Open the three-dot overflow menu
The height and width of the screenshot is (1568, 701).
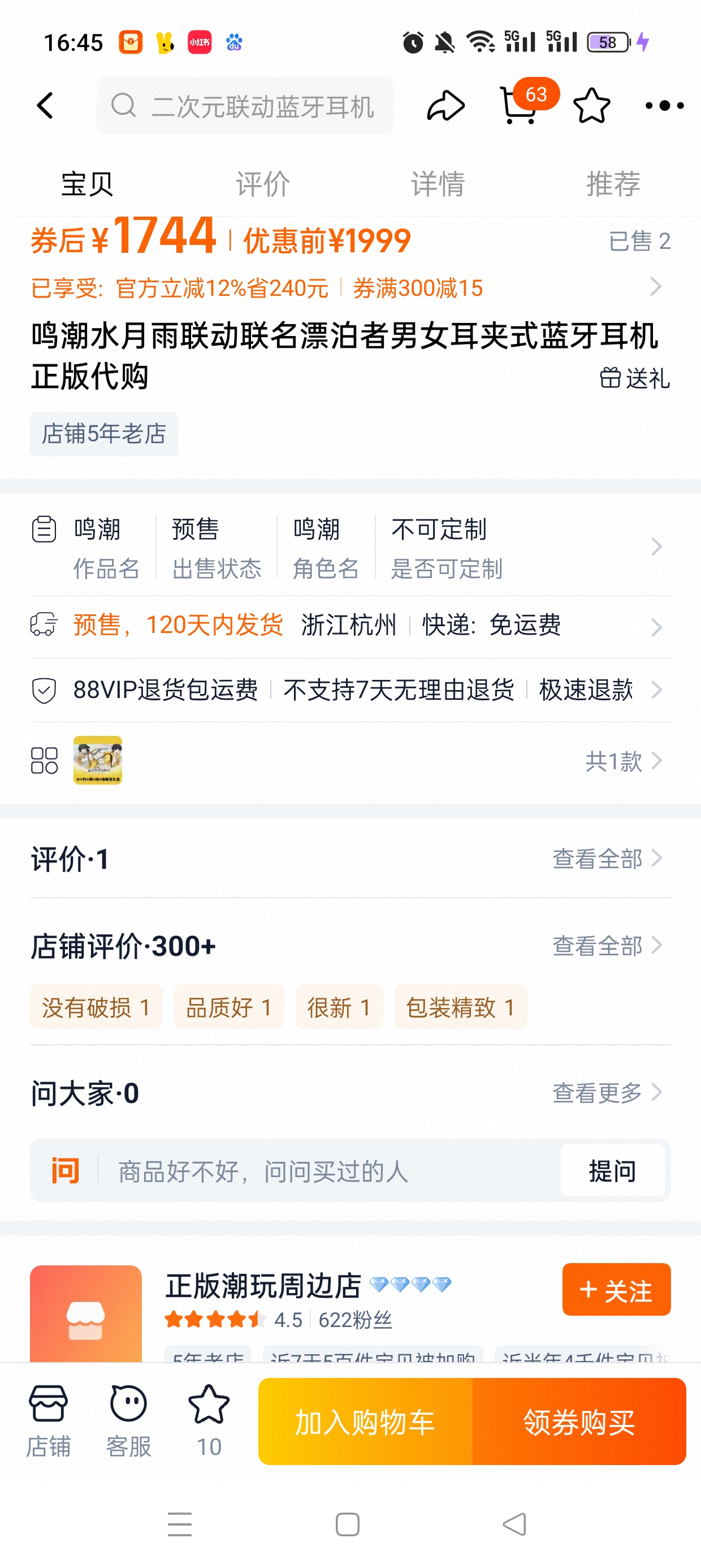[x=664, y=106]
